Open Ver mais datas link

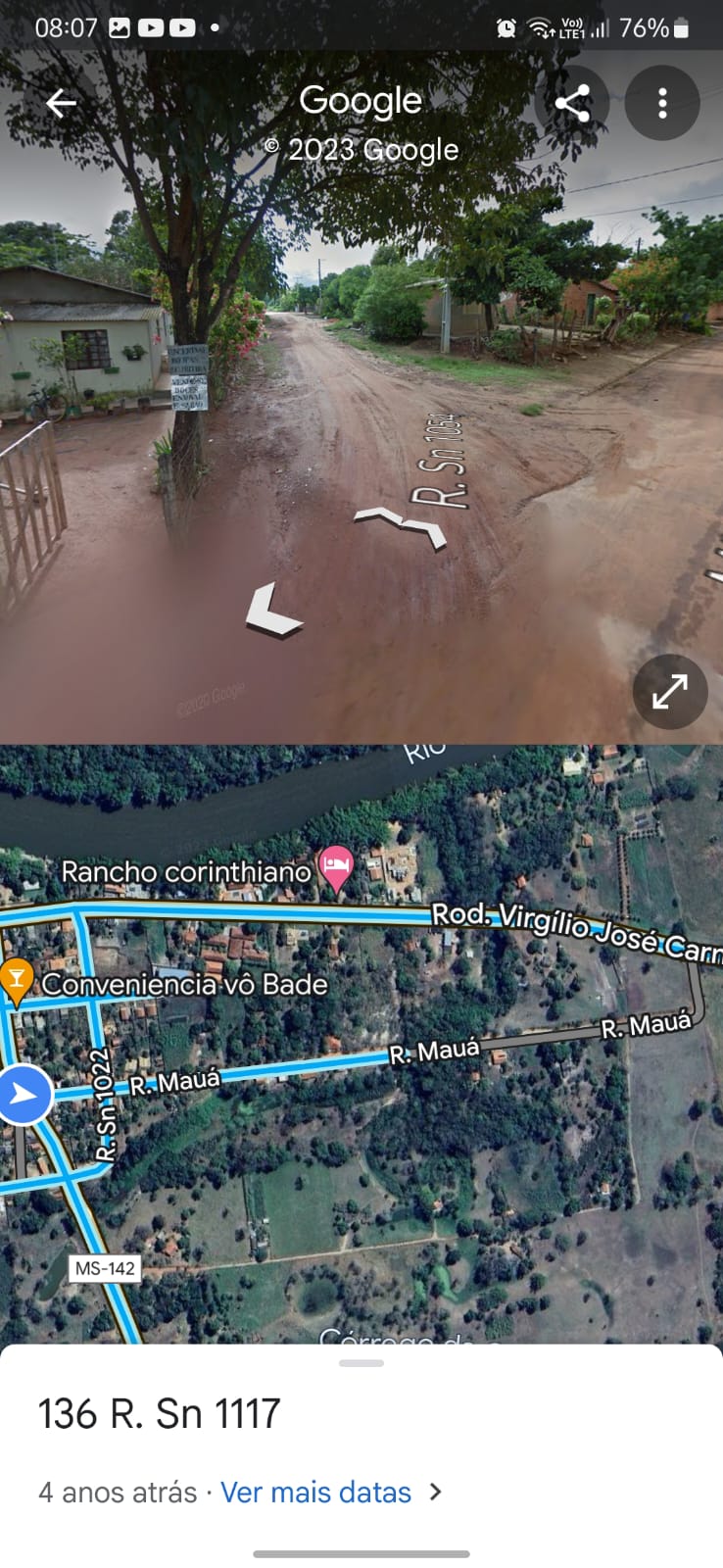click(315, 1492)
